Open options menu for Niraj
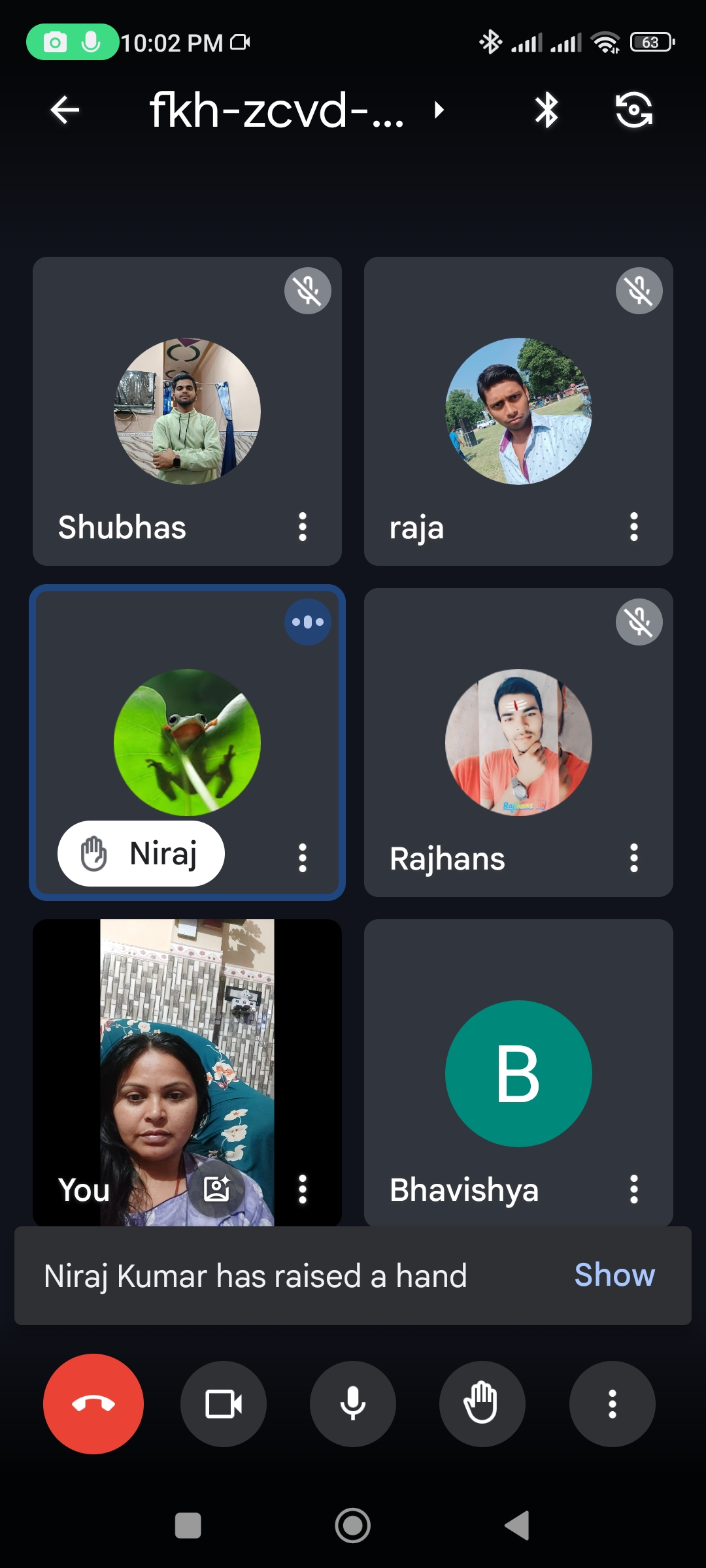 point(303,858)
